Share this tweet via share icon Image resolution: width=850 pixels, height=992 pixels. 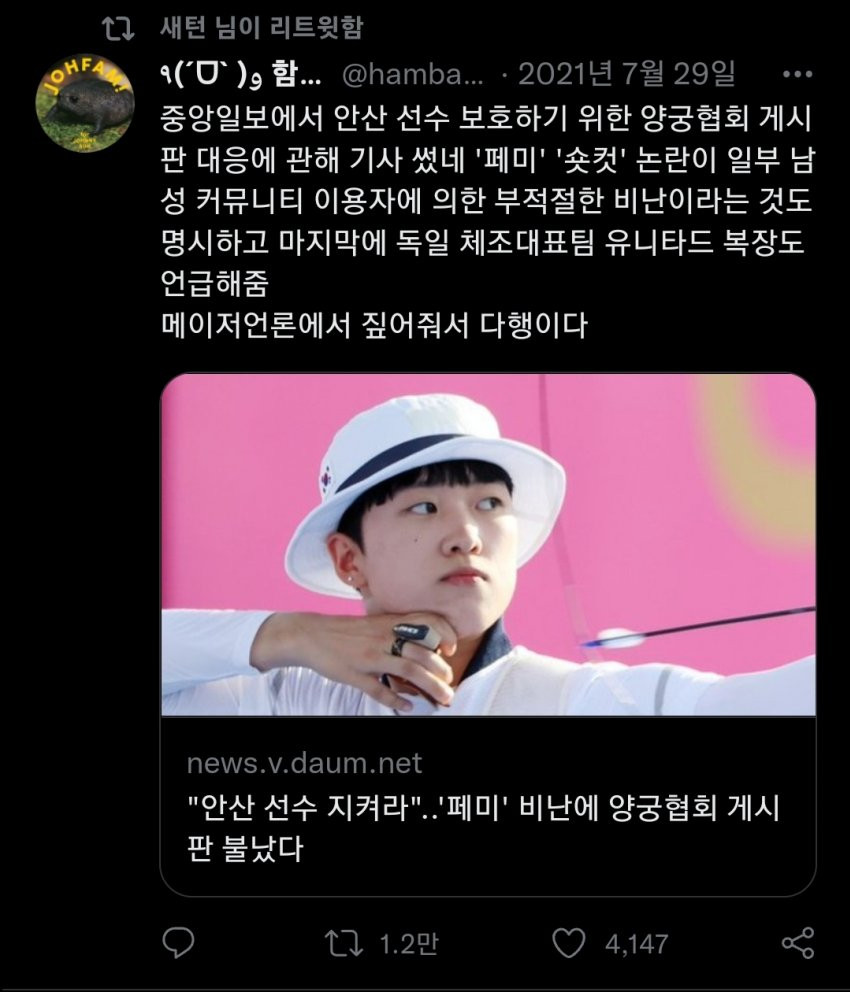tap(797, 942)
